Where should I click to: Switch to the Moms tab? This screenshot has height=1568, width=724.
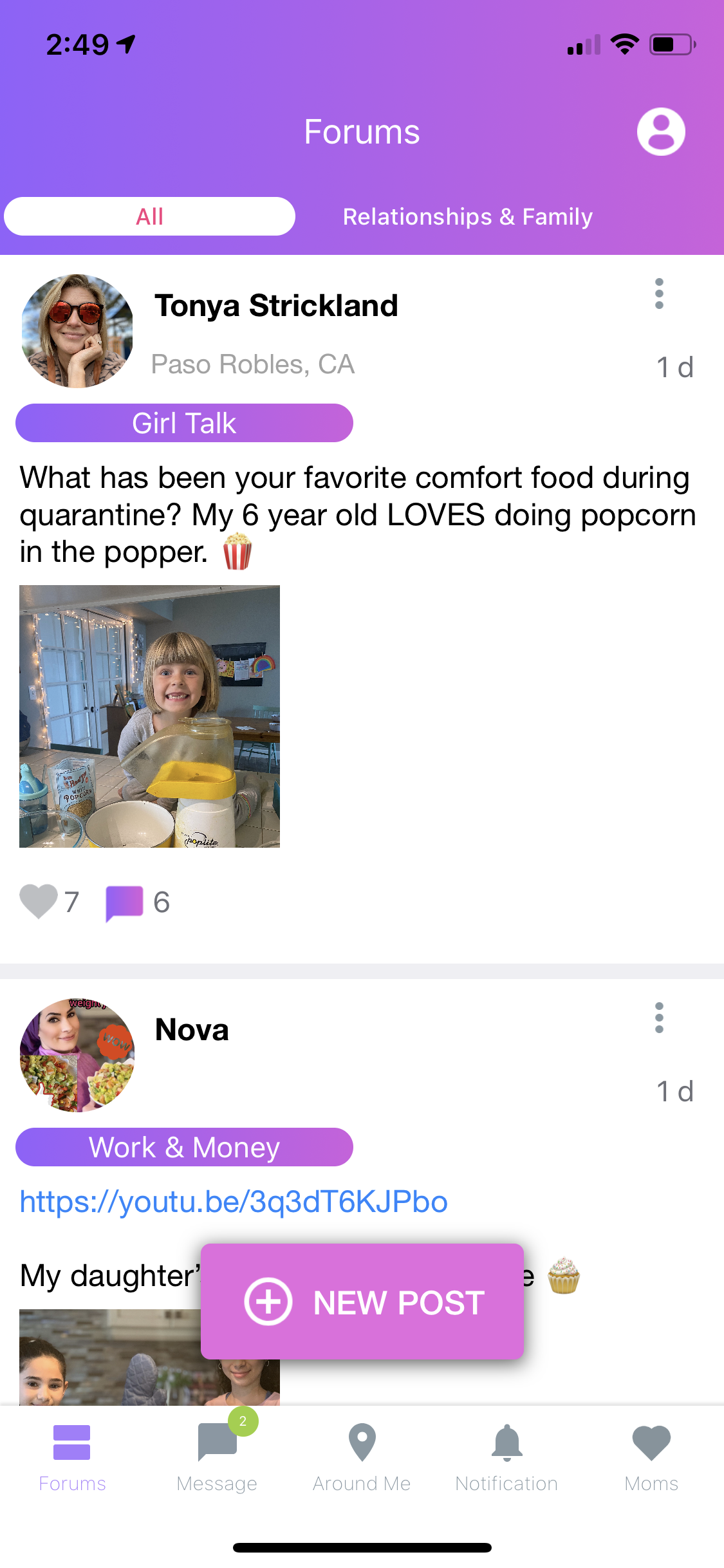pos(651,1456)
